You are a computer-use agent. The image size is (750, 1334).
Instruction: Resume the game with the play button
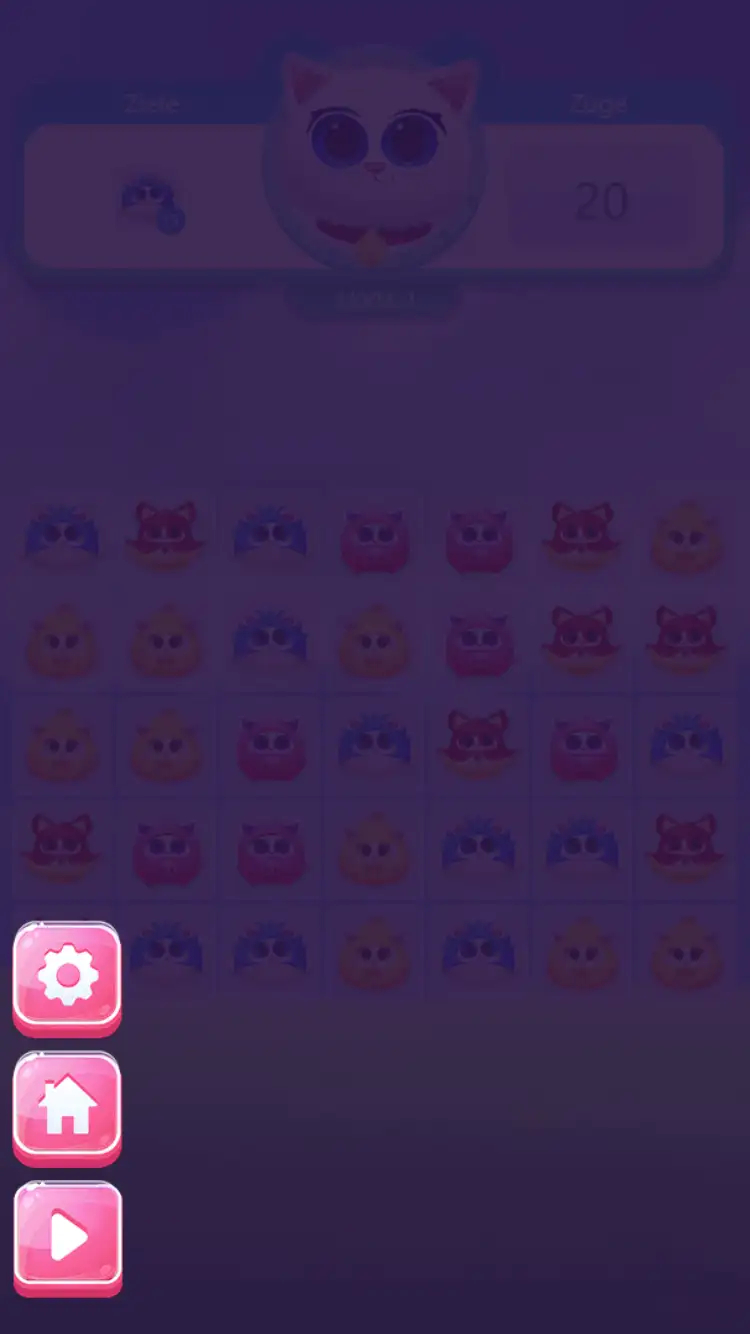67,1236
